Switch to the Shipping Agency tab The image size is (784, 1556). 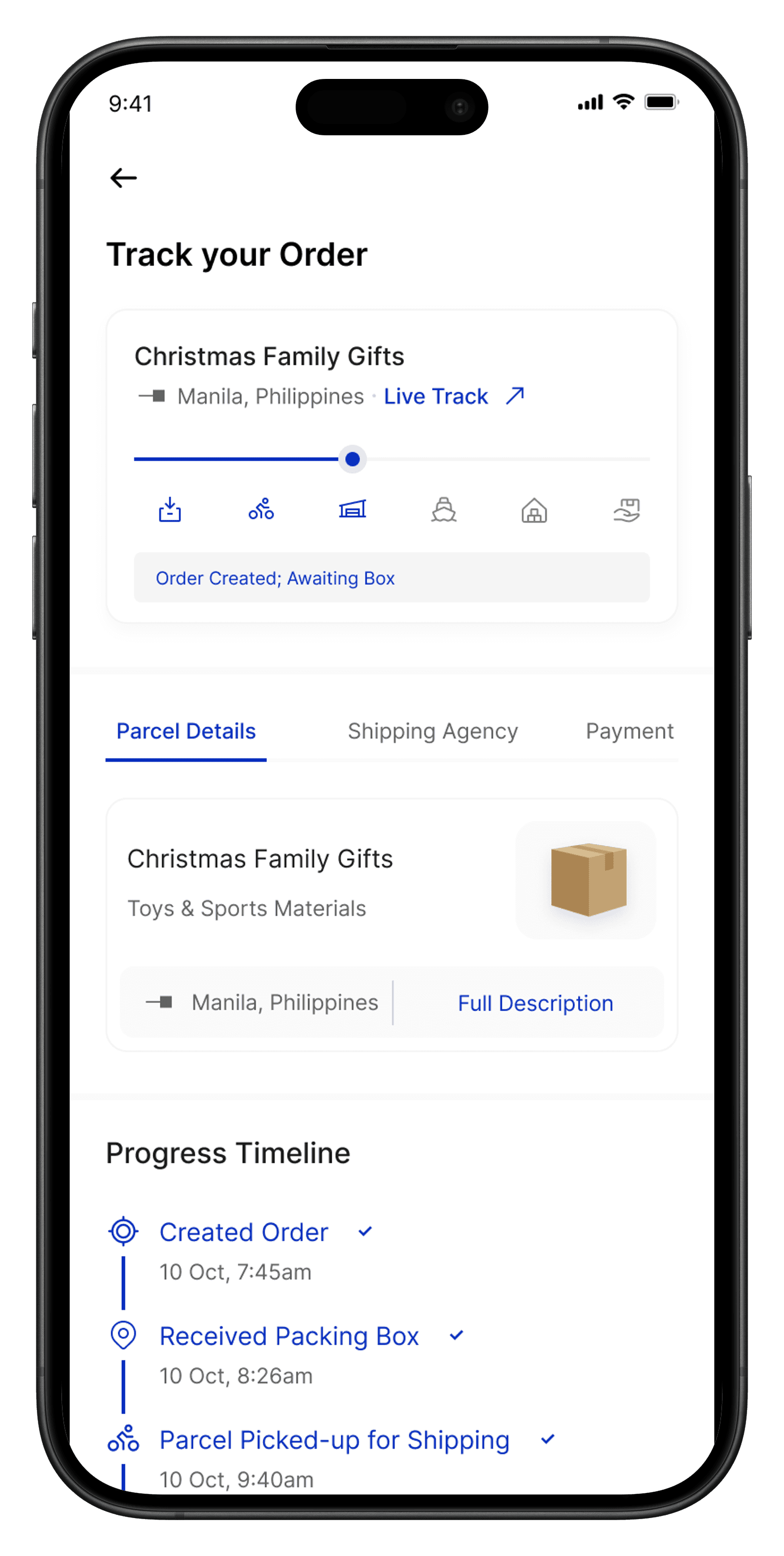click(432, 731)
